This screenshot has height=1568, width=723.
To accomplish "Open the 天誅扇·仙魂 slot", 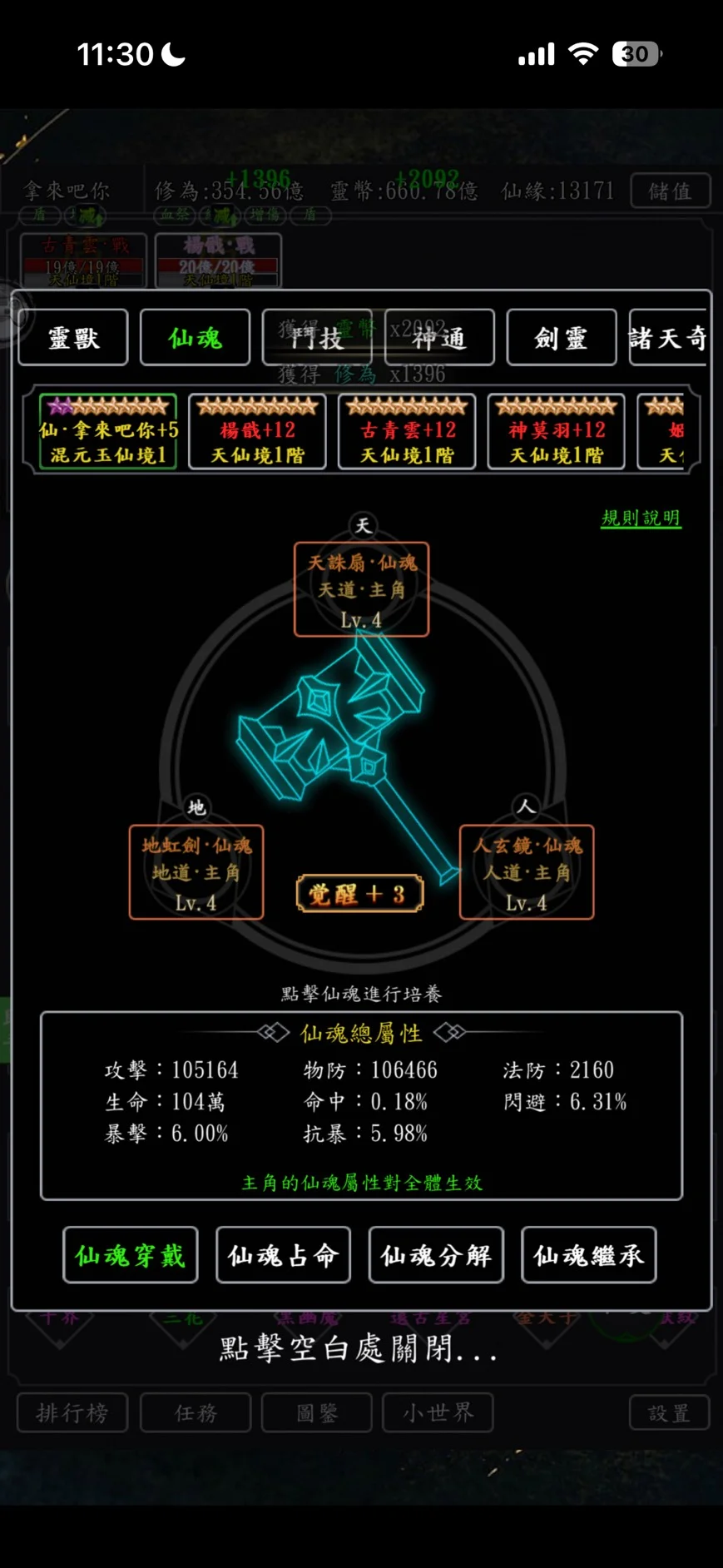I will [362, 590].
